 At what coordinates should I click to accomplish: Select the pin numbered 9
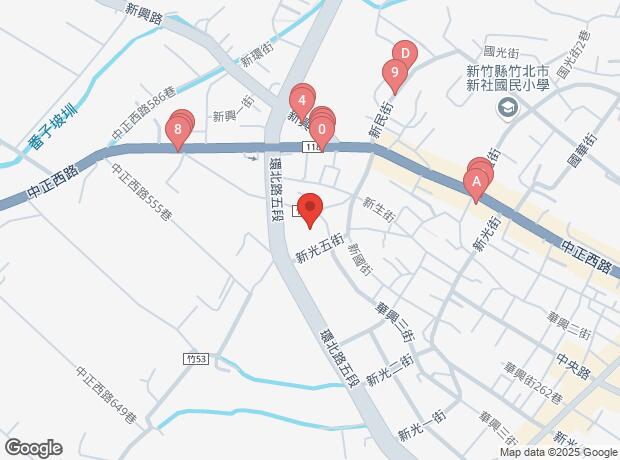[395, 72]
